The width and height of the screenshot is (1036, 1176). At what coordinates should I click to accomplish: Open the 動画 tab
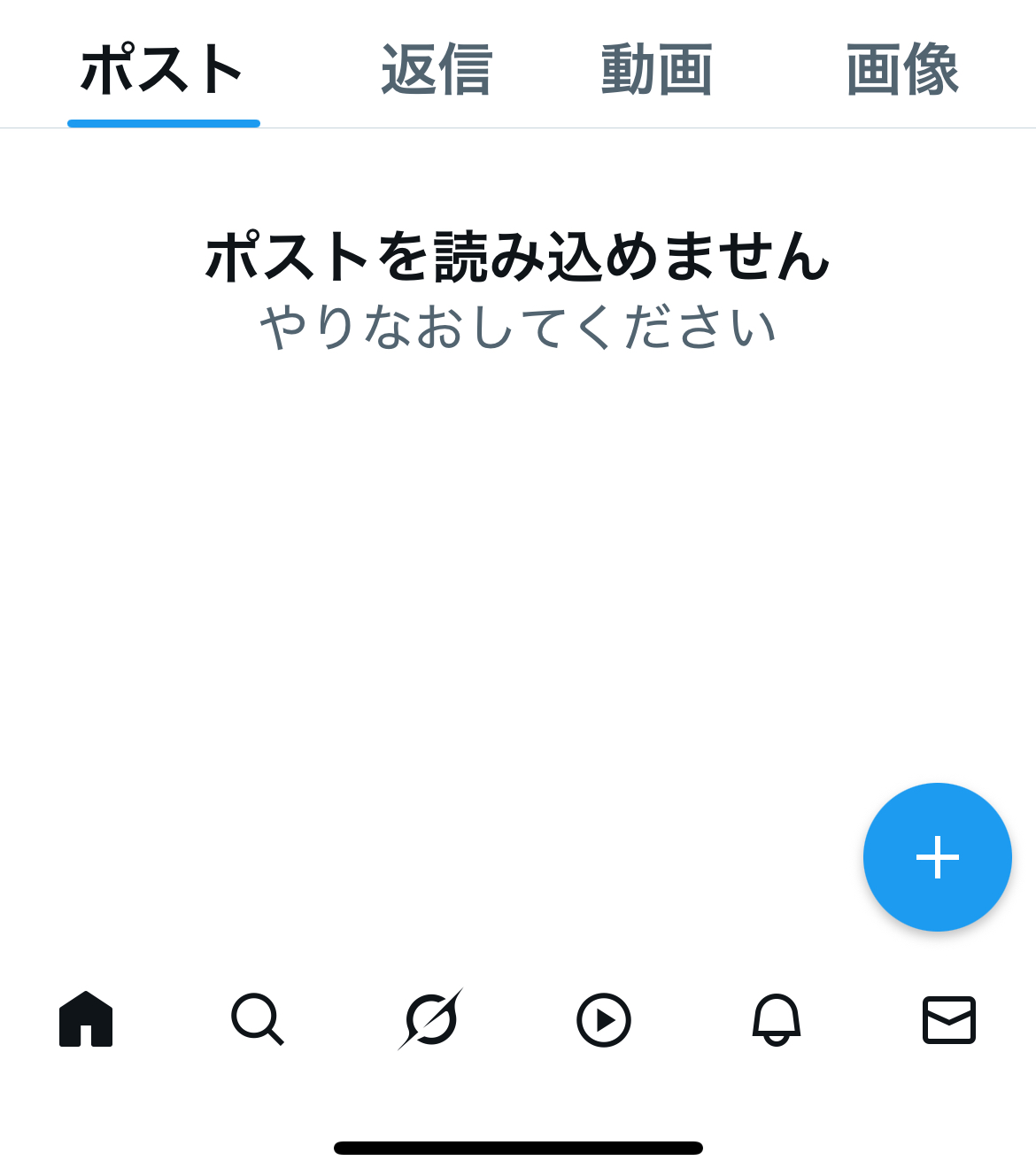[x=656, y=71]
